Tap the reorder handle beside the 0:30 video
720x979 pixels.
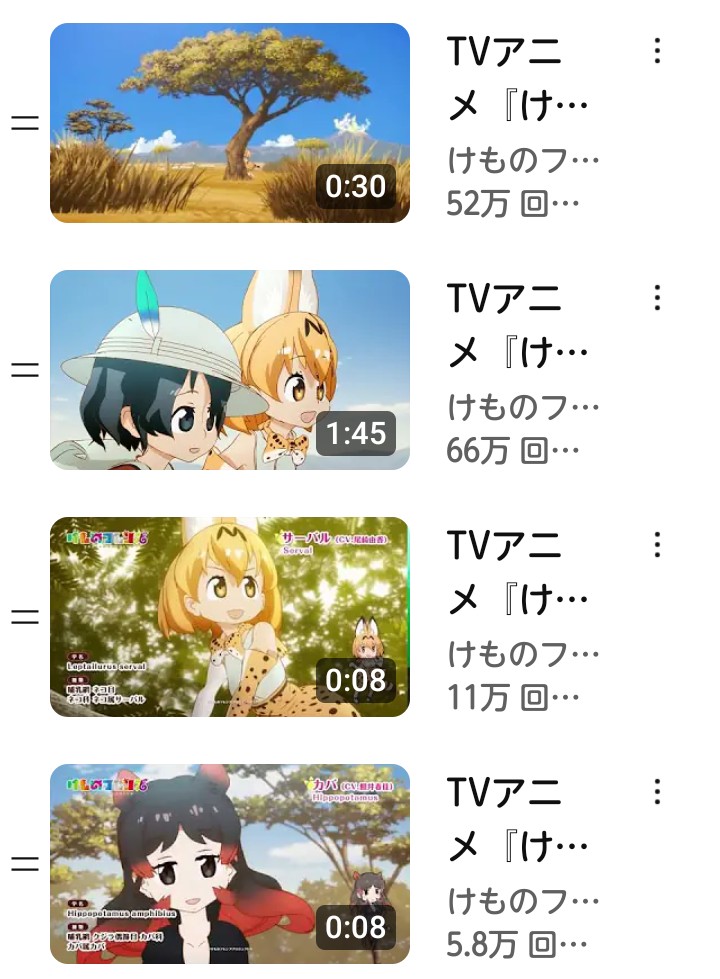tap(24, 123)
